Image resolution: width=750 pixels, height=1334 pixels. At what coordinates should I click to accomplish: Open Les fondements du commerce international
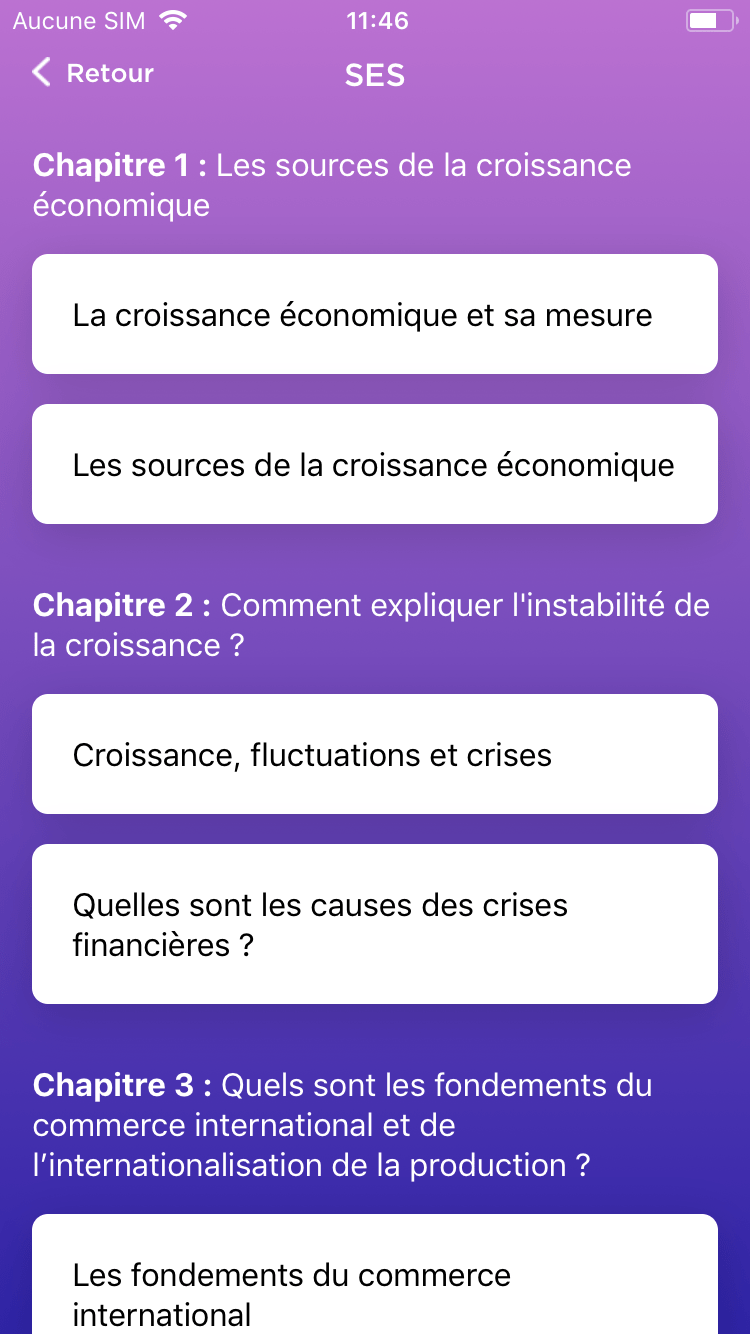click(x=375, y=1274)
